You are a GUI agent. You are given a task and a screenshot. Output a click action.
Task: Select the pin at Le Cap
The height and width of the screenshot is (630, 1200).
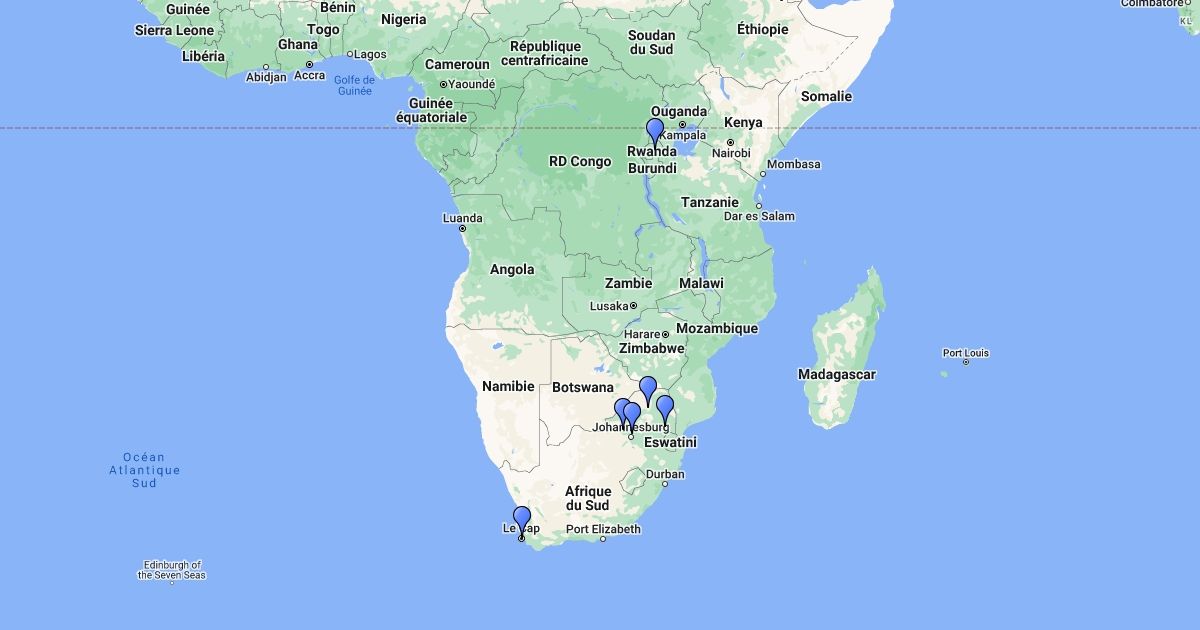tap(522, 520)
